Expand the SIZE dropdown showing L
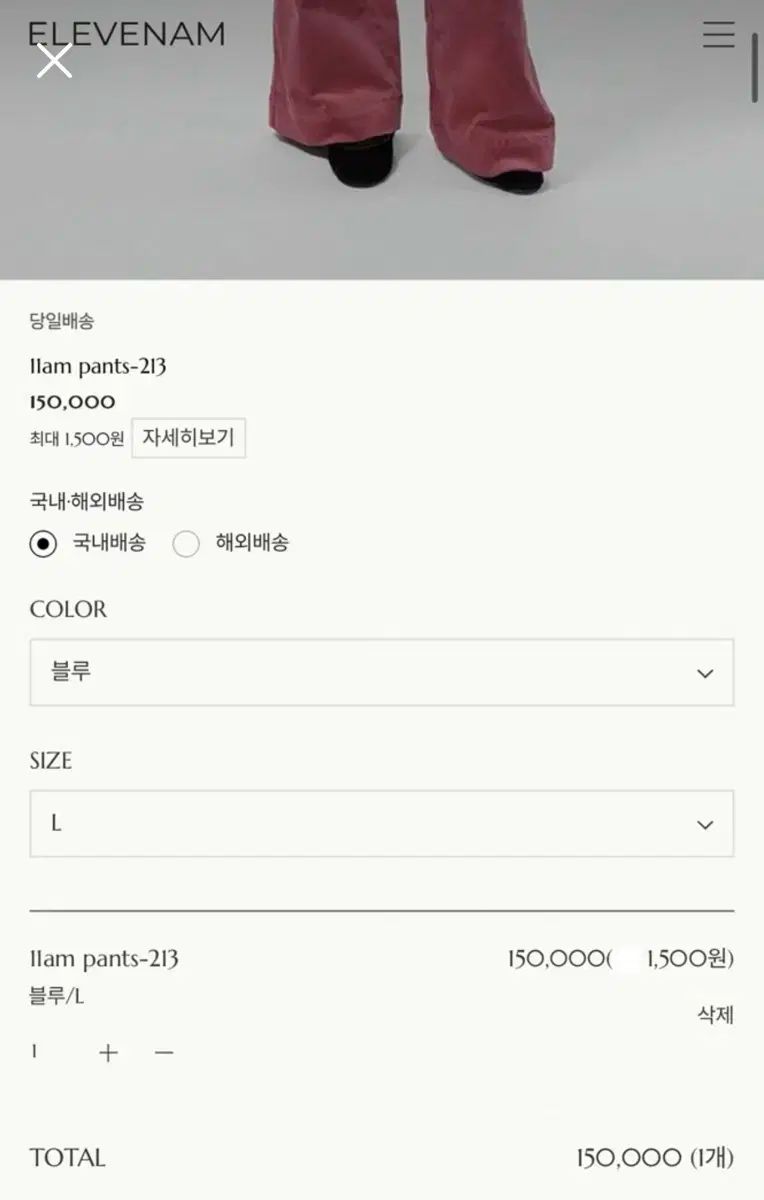 [x=381, y=824]
